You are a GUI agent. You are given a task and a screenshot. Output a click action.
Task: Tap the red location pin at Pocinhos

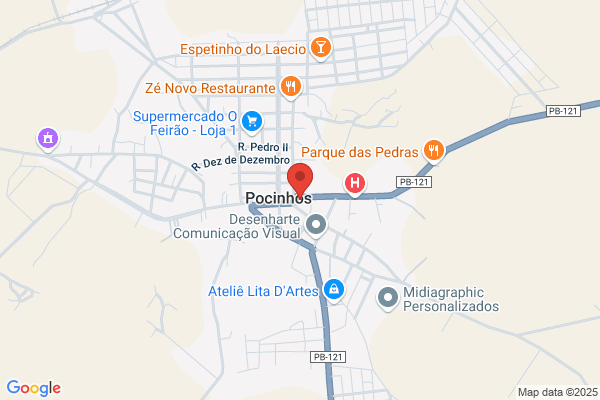300,181
